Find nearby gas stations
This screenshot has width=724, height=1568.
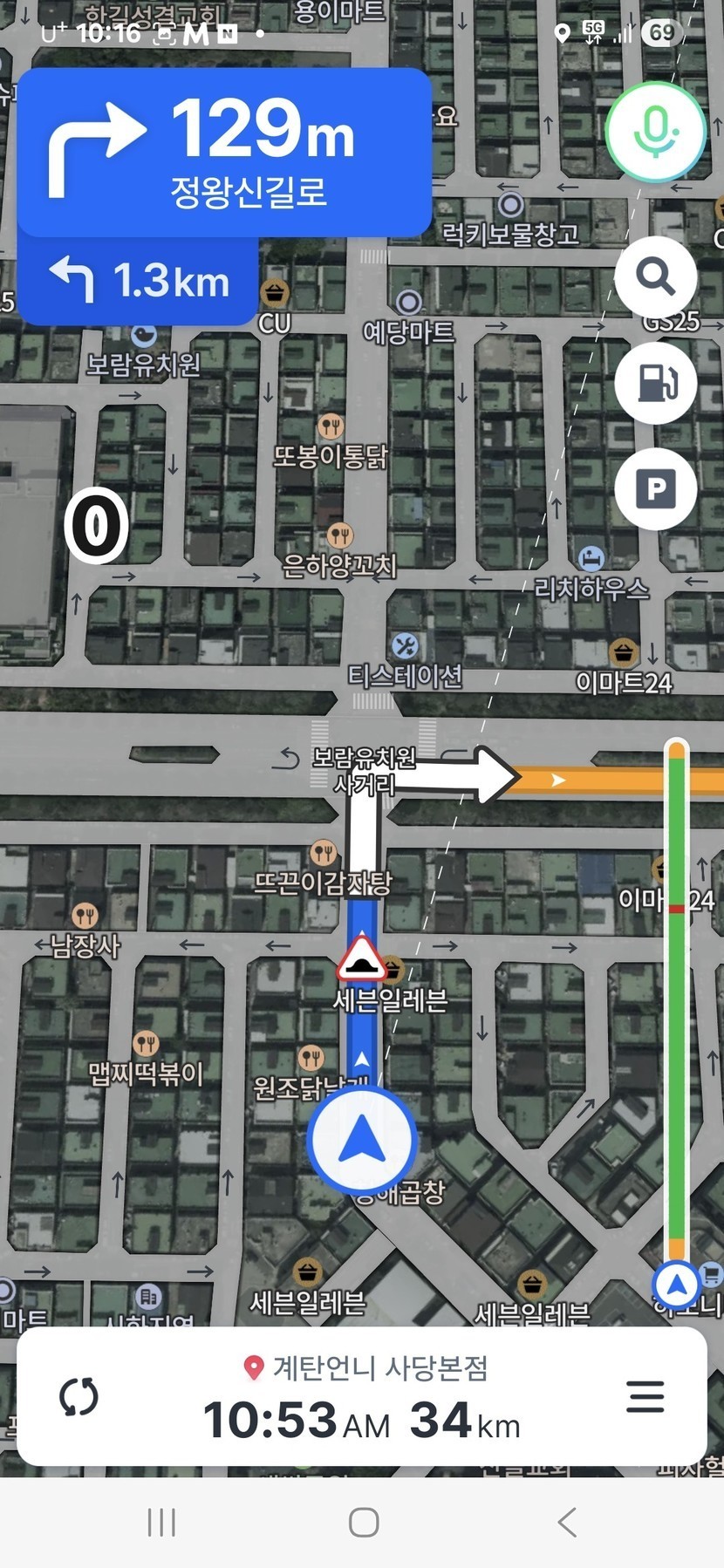[655, 382]
